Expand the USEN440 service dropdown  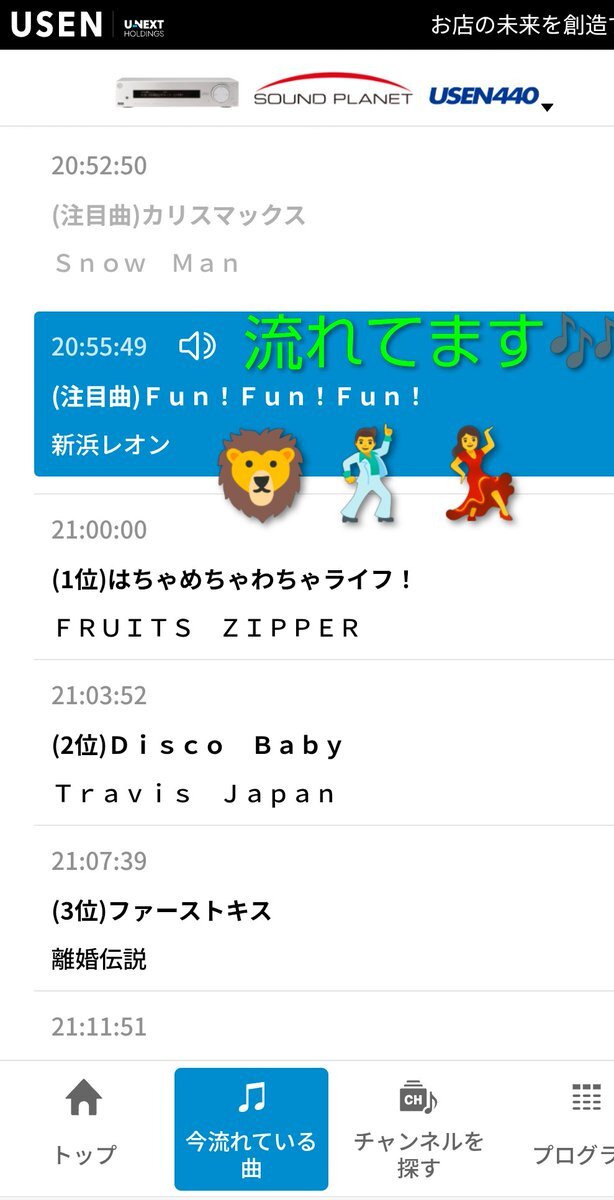546,105
